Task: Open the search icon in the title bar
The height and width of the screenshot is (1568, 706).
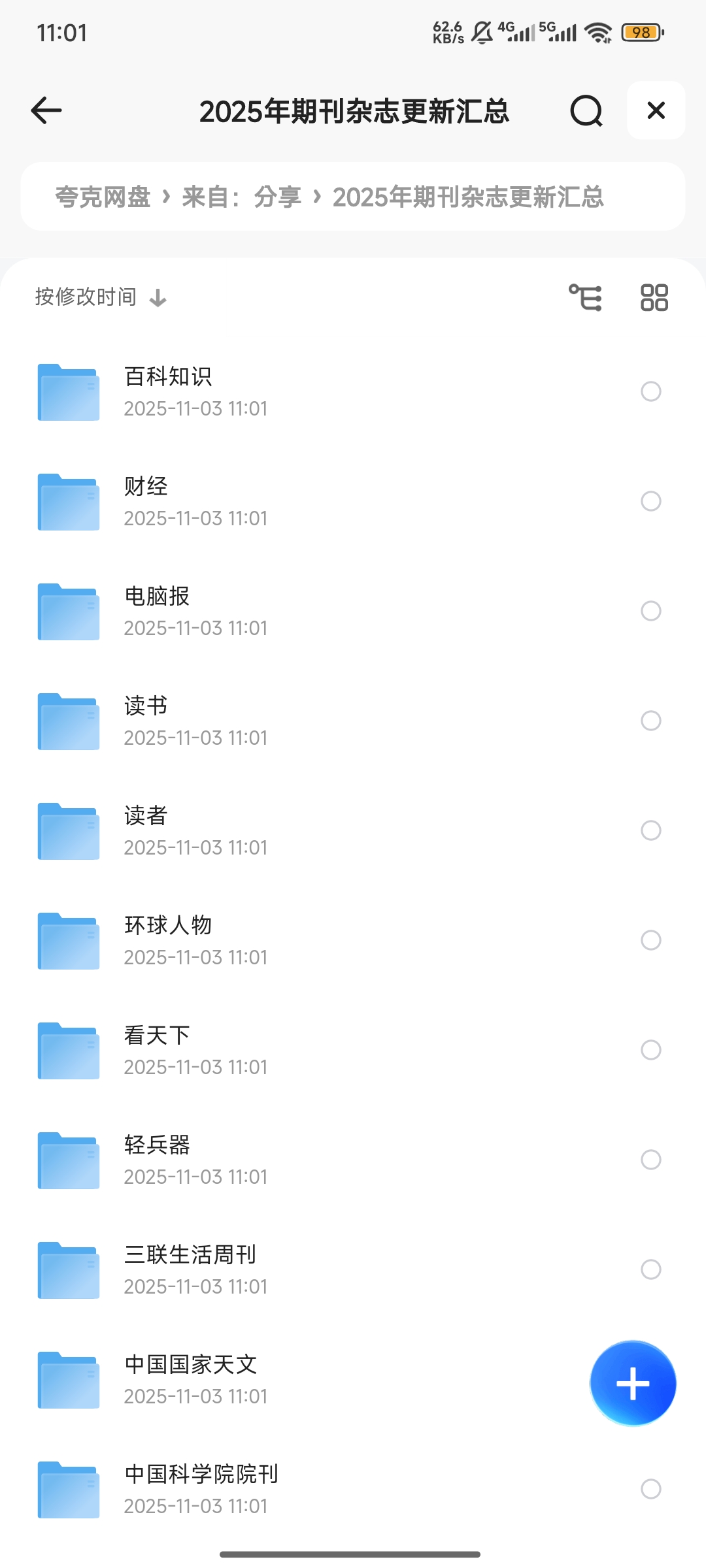Action: point(586,110)
